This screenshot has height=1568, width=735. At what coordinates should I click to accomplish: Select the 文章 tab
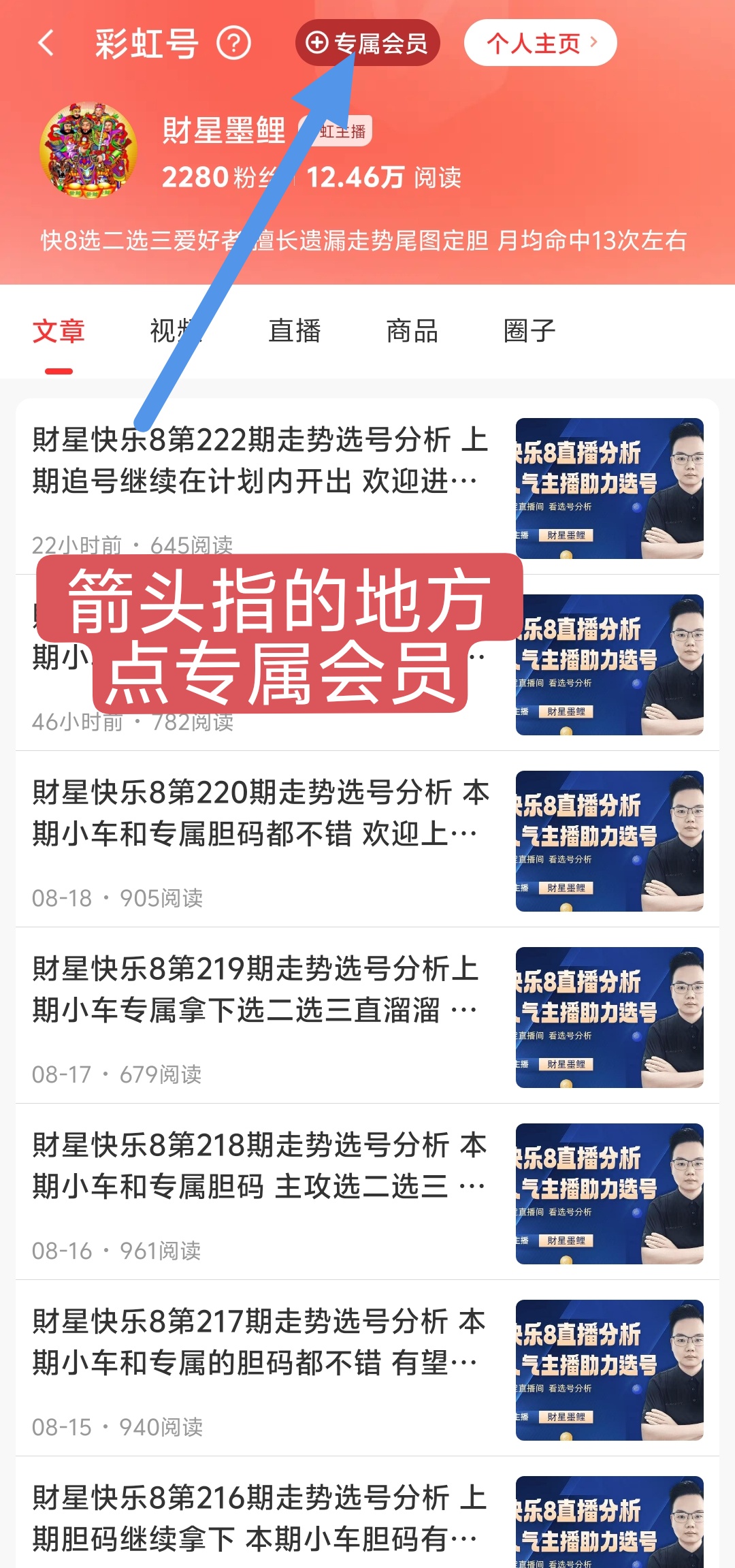pyautogui.click(x=59, y=332)
